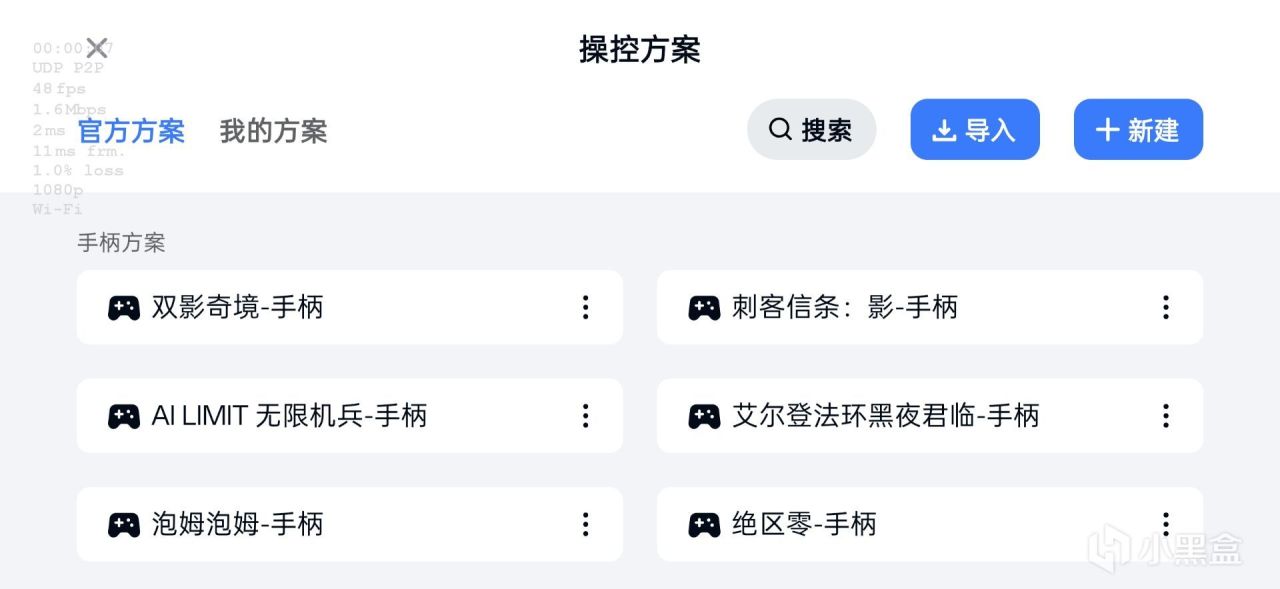Select the 官方方案 tab
Image resolution: width=1280 pixels, height=589 pixels.
tap(131, 131)
